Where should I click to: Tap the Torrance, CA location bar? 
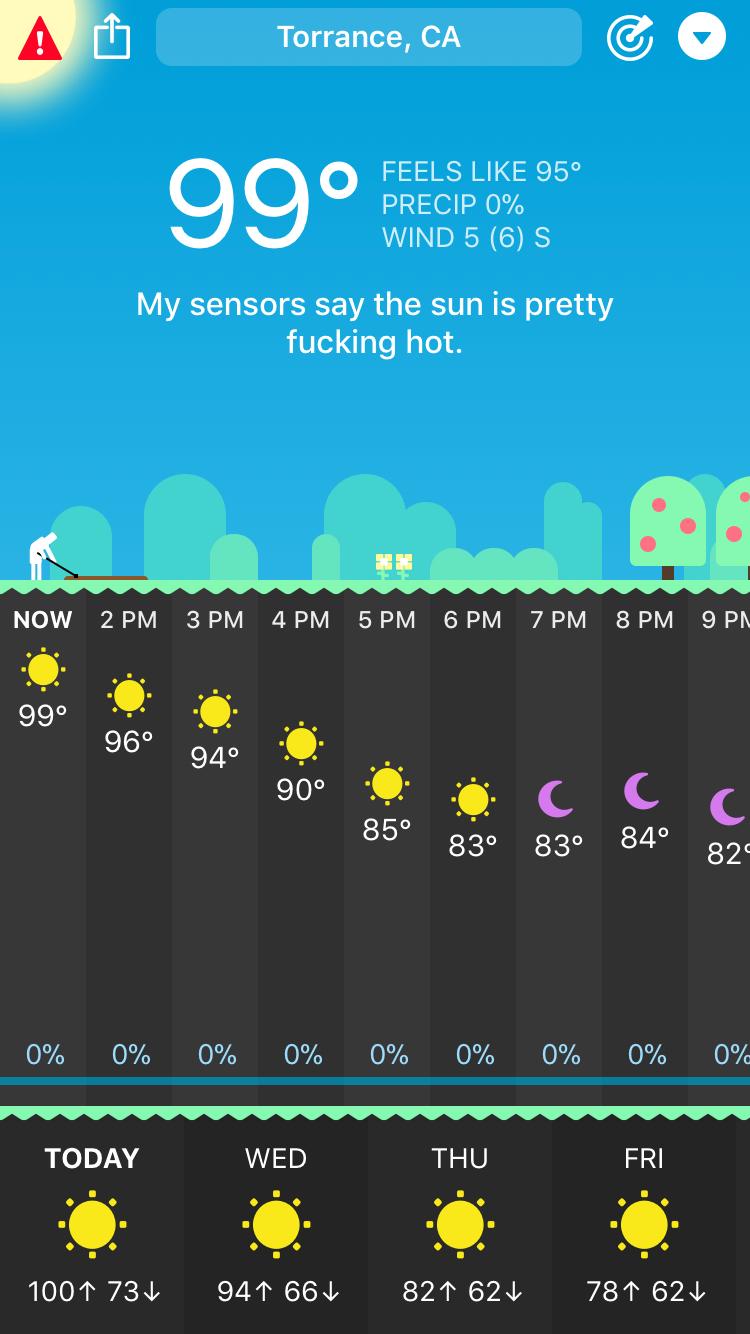click(369, 38)
